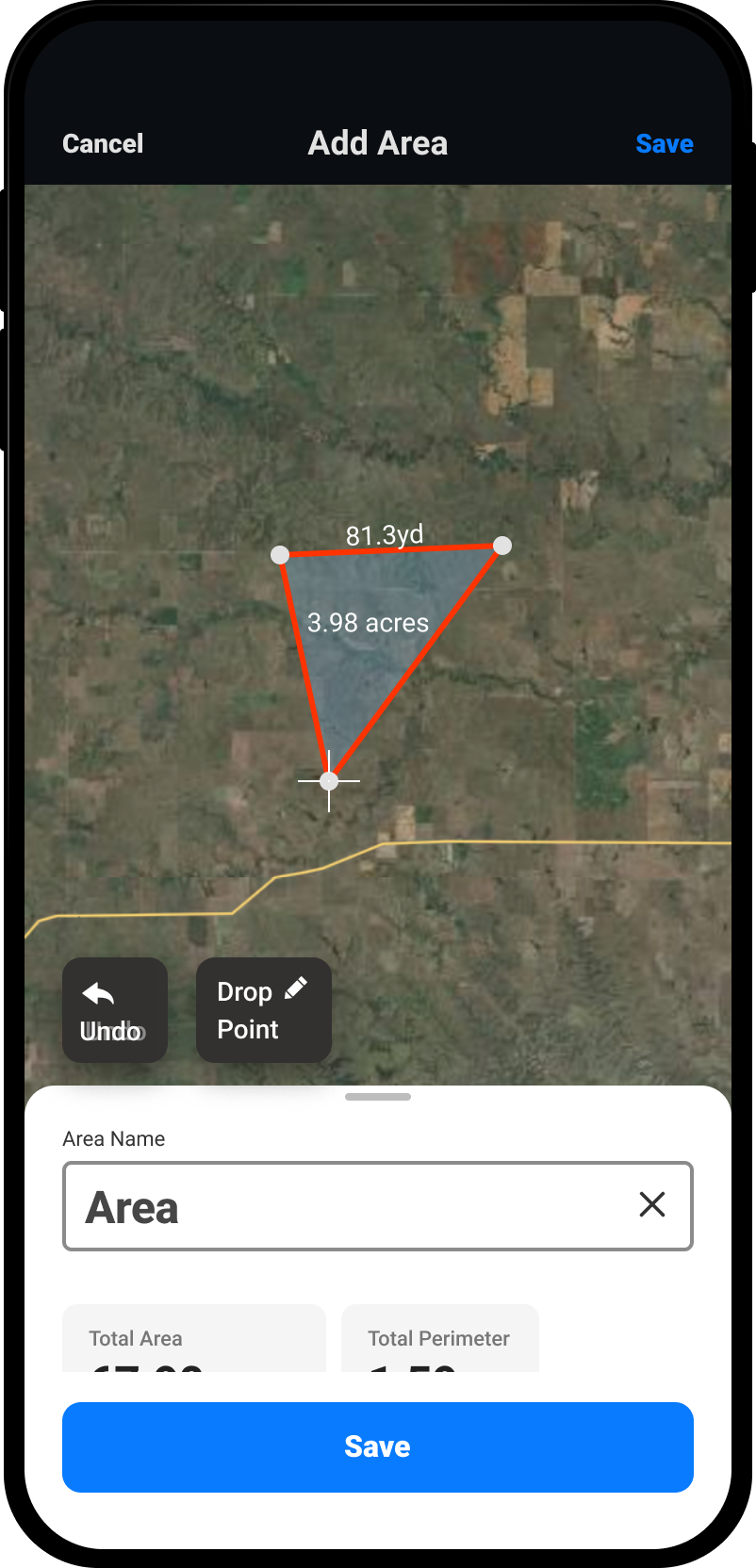Select the pencil icon on Drop Point

(x=295, y=988)
